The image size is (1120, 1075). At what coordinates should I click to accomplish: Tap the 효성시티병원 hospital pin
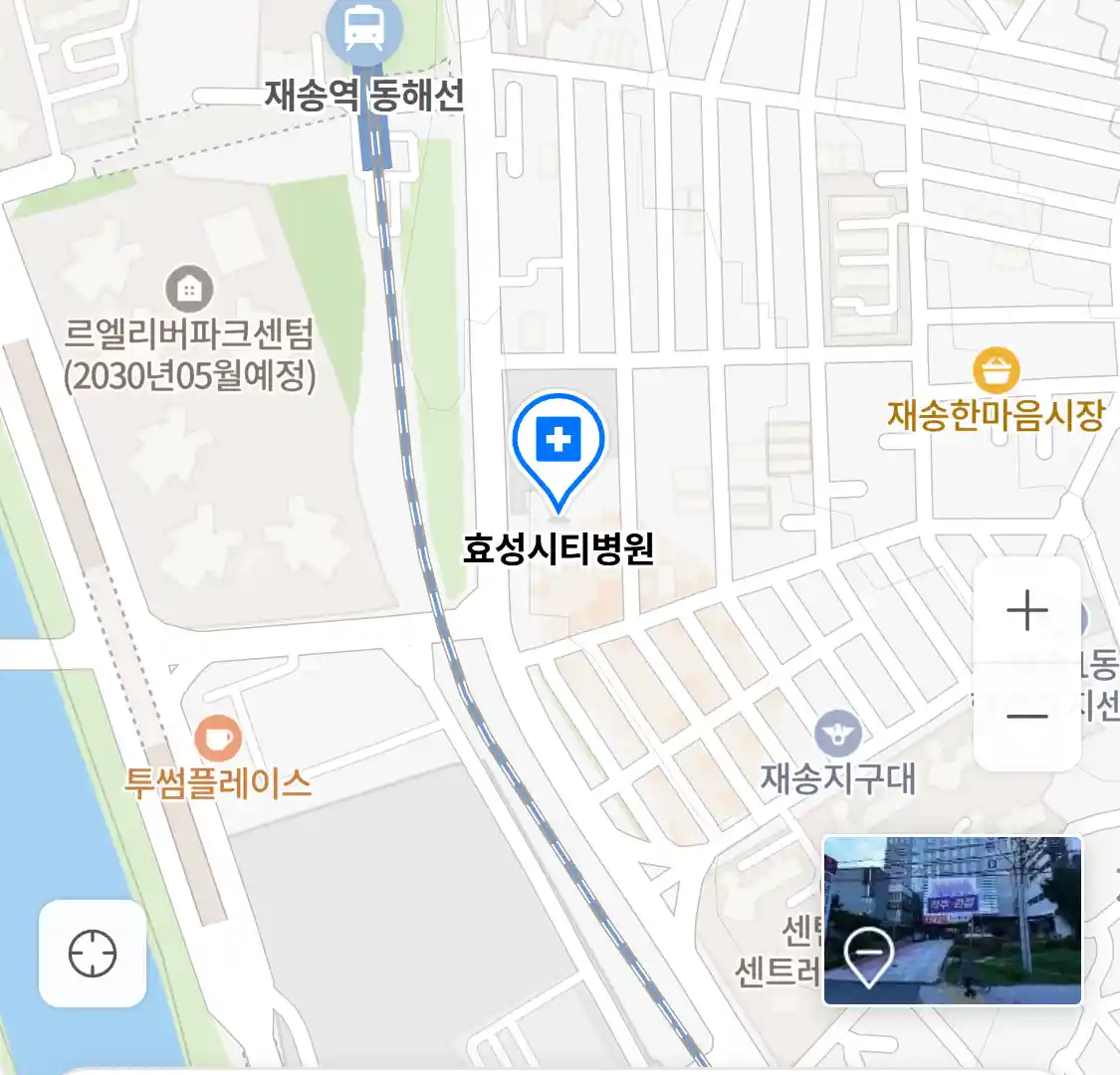(x=559, y=444)
